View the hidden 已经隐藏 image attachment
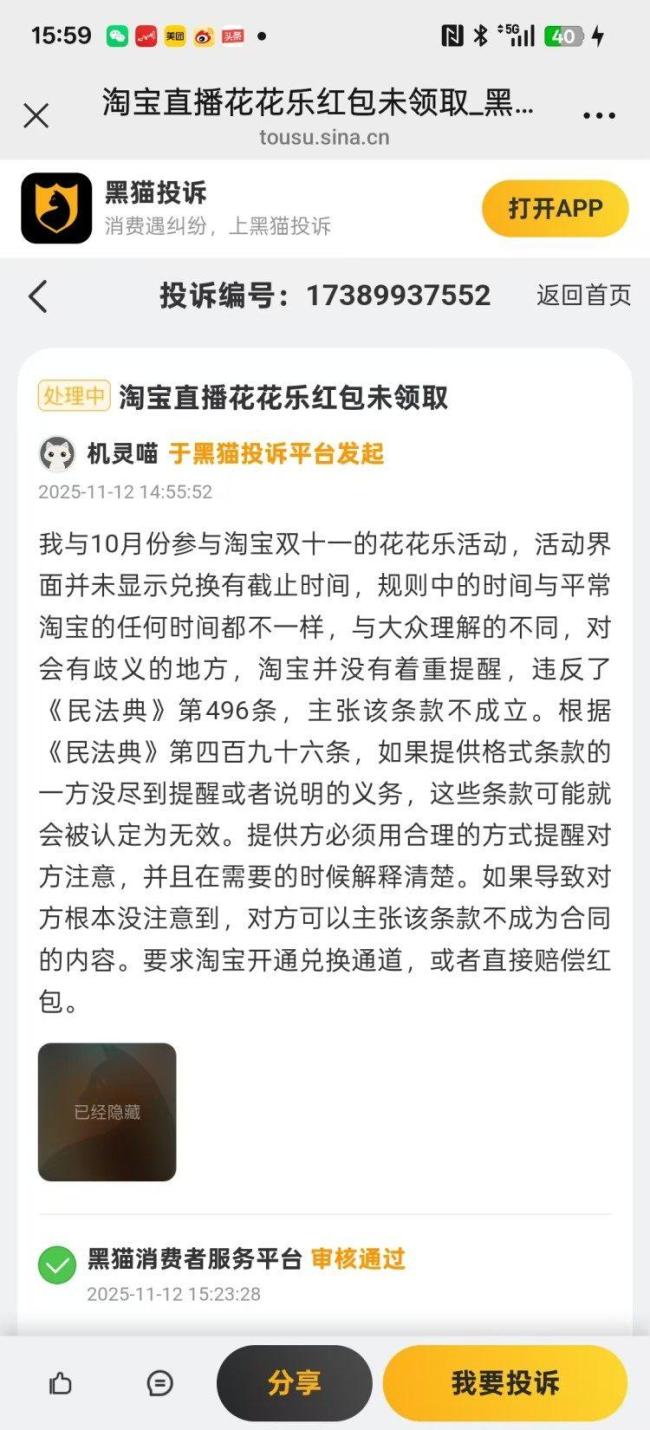Viewport: 650px width, 1430px height. point(107,1112)
